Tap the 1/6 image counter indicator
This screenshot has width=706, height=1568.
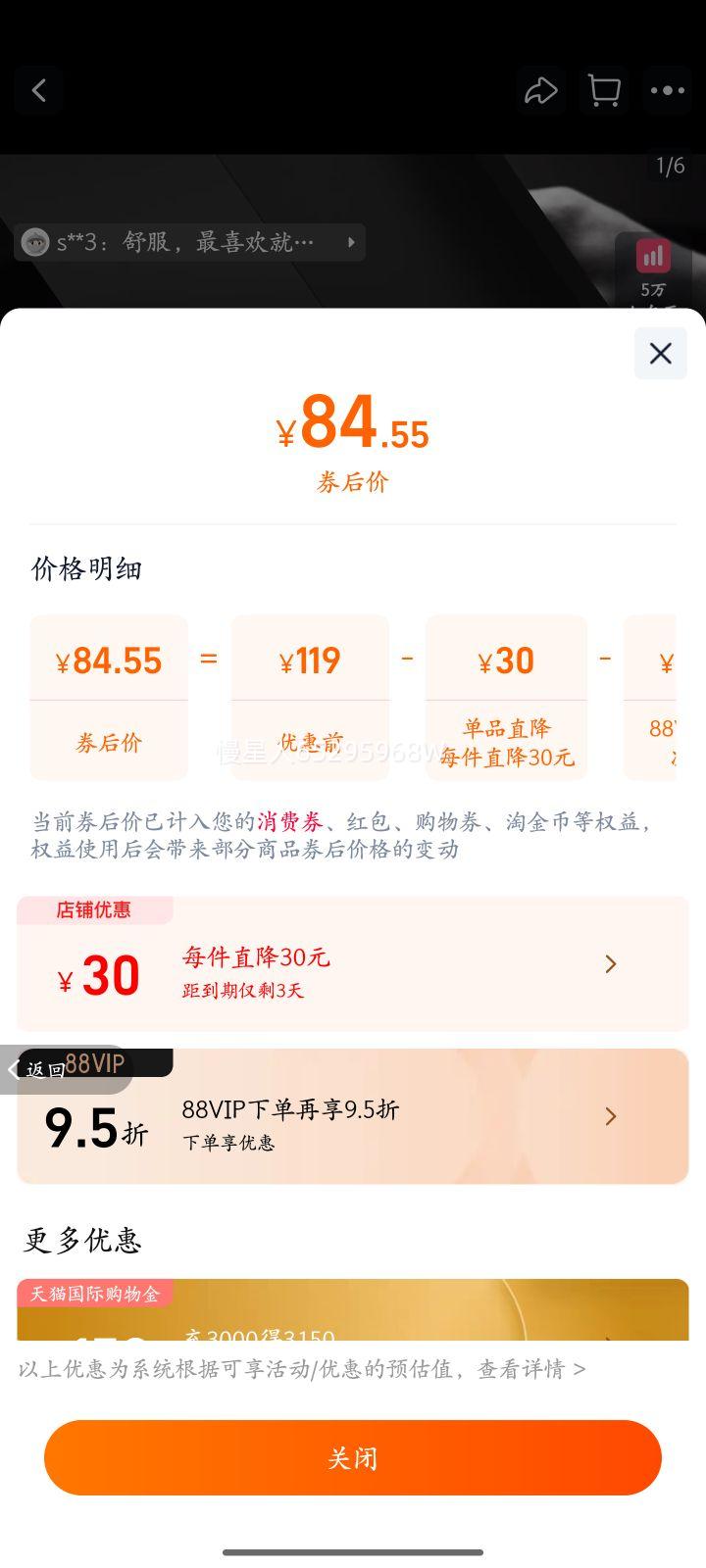pos(669,167)
